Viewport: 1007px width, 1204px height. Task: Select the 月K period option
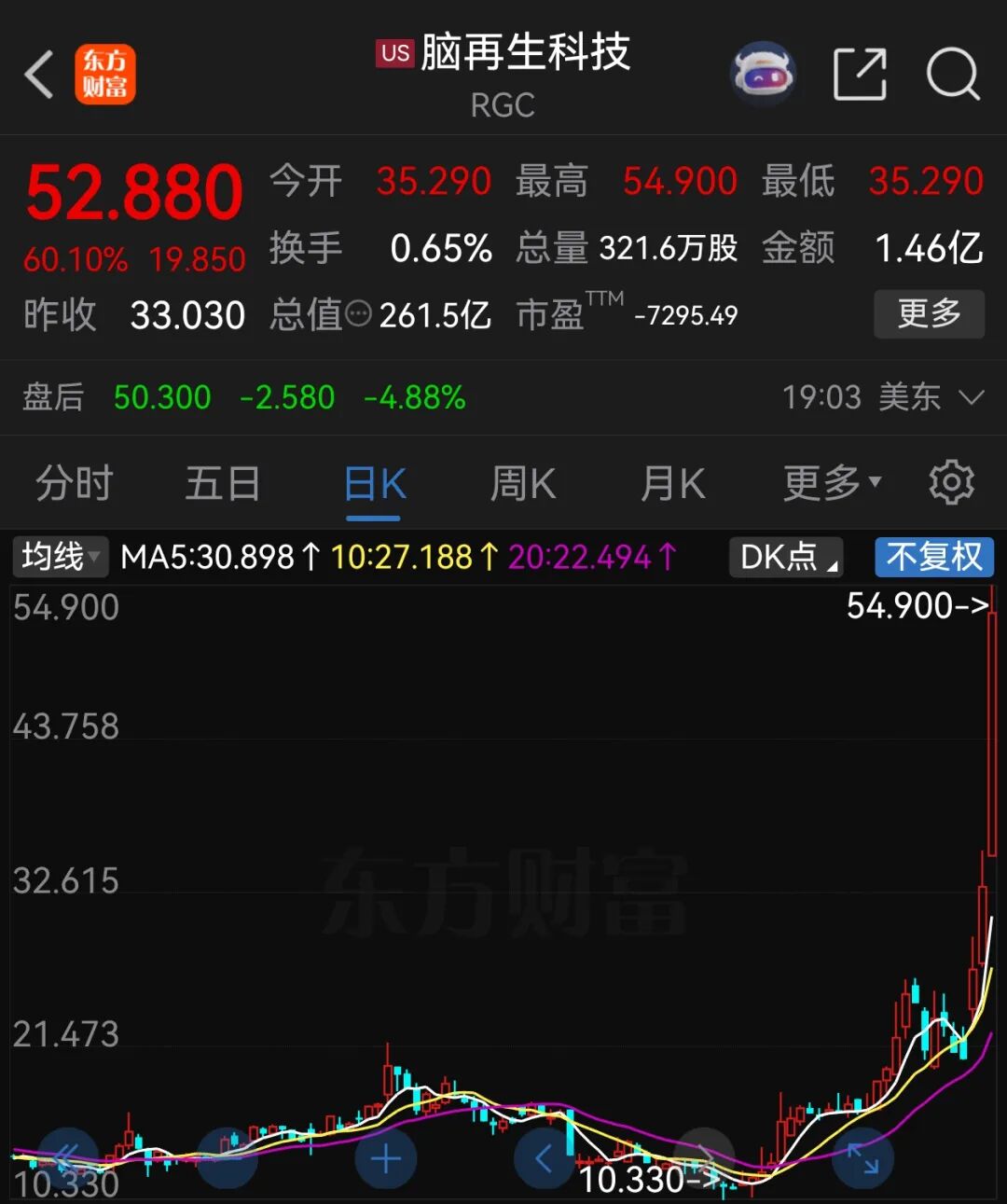(x=672, y=482)
